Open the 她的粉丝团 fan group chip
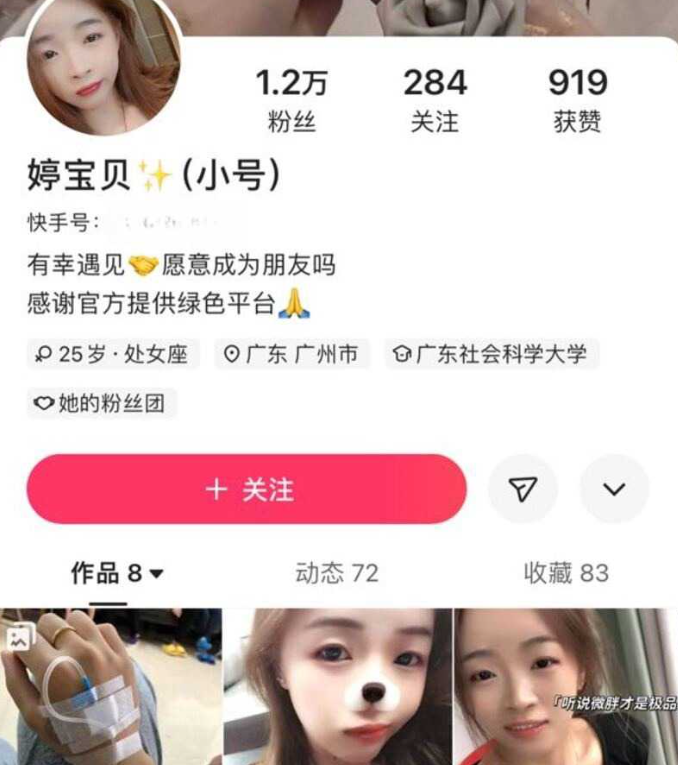The image size is (678, 765). (x=102, y=403)
